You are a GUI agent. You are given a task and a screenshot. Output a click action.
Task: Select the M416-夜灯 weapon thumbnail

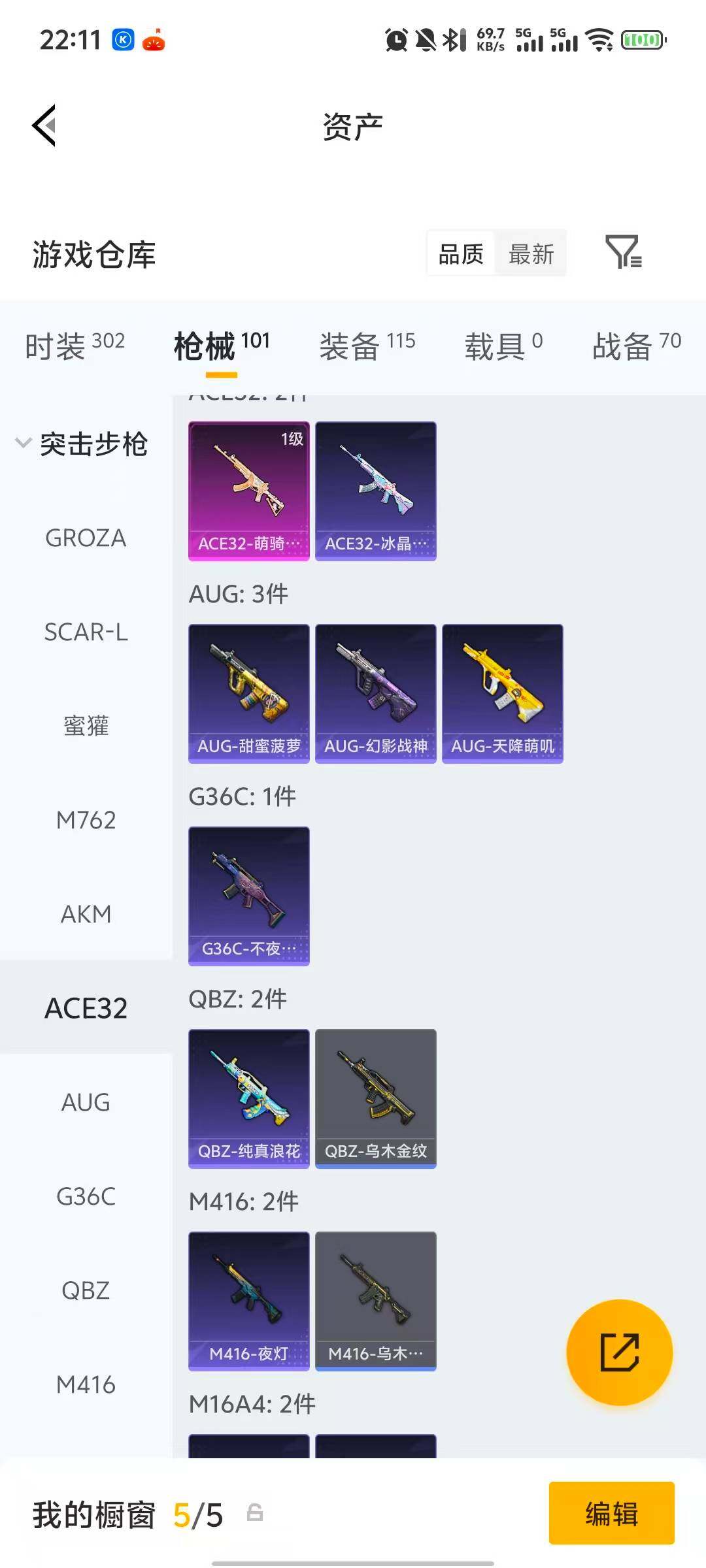(248, 1300)
